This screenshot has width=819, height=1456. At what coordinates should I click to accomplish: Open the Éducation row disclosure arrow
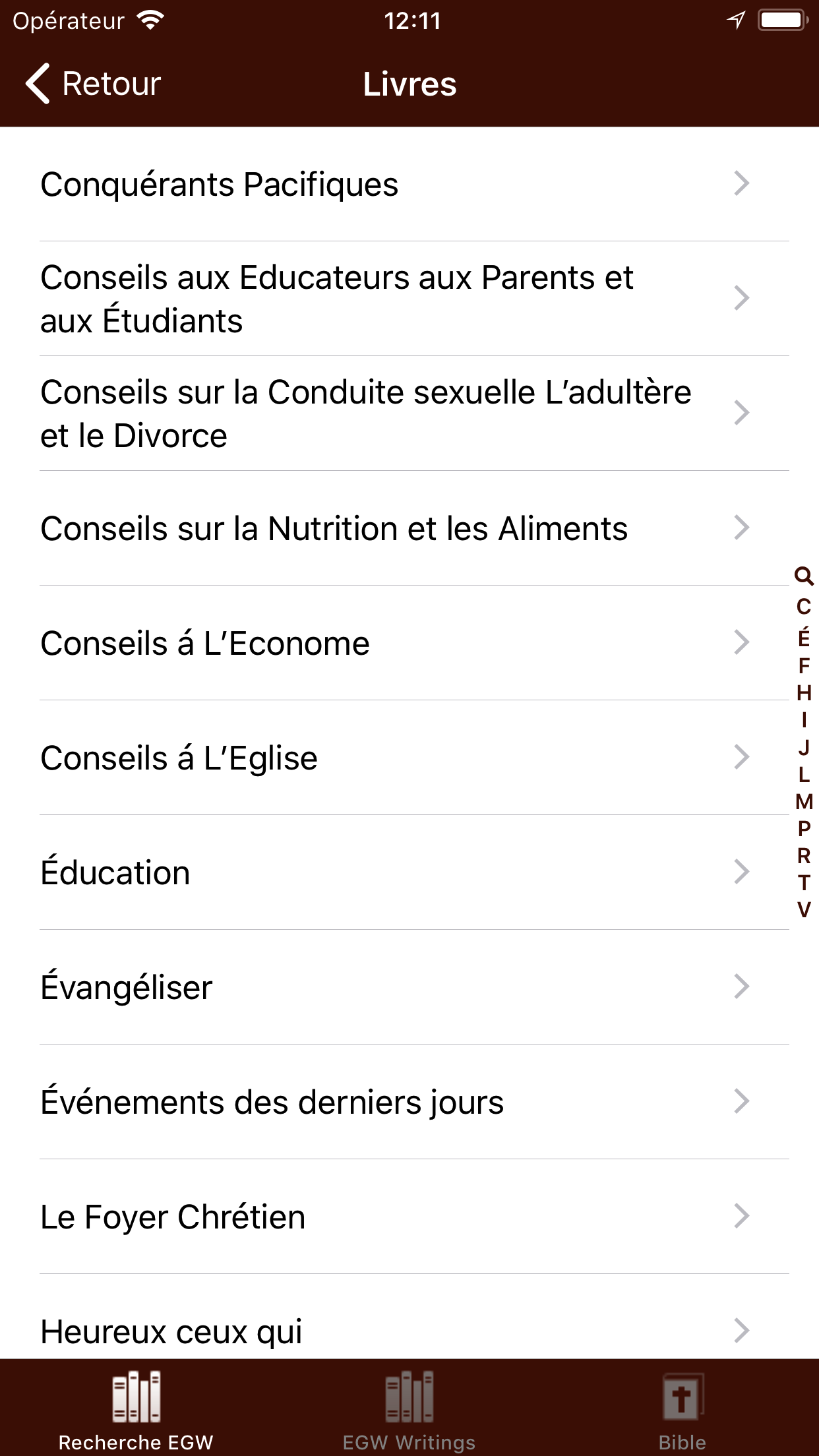[741, 872]
